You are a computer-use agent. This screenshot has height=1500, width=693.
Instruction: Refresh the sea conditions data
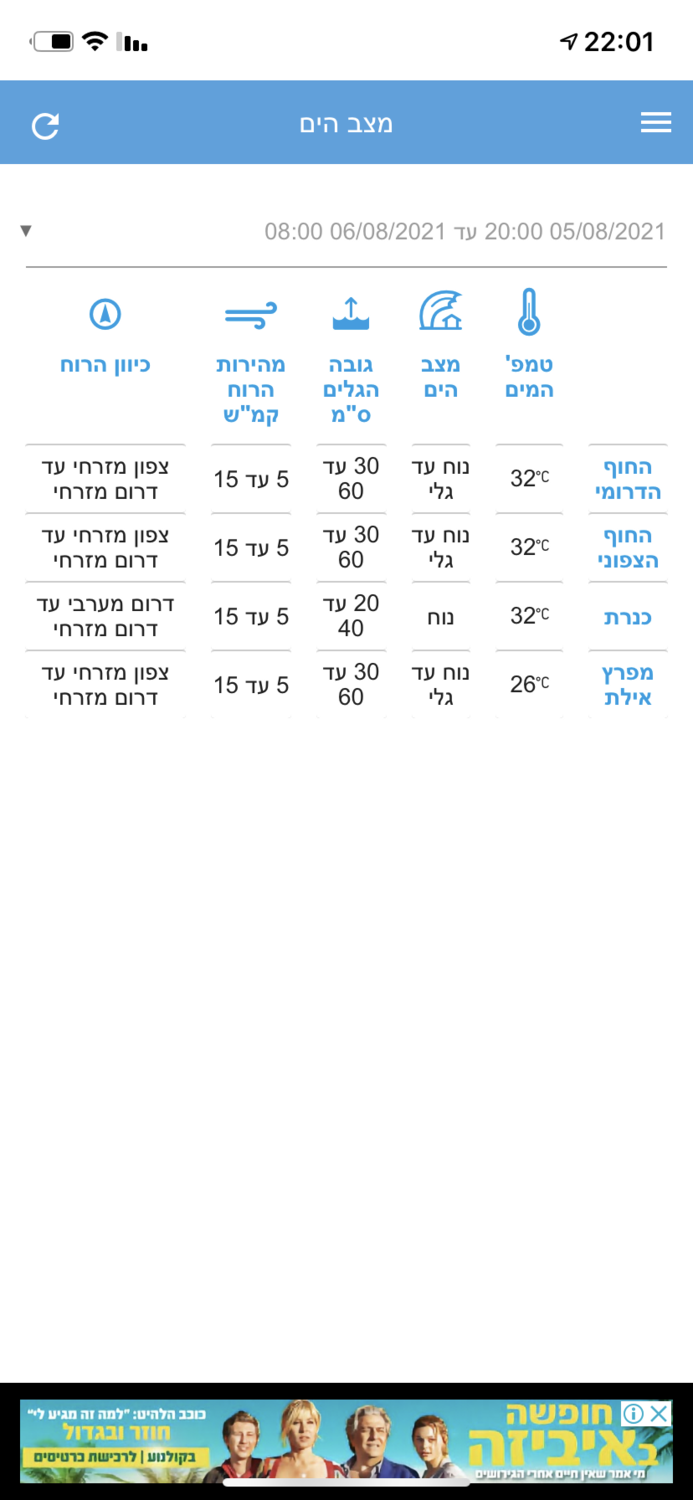coord(46,125)
